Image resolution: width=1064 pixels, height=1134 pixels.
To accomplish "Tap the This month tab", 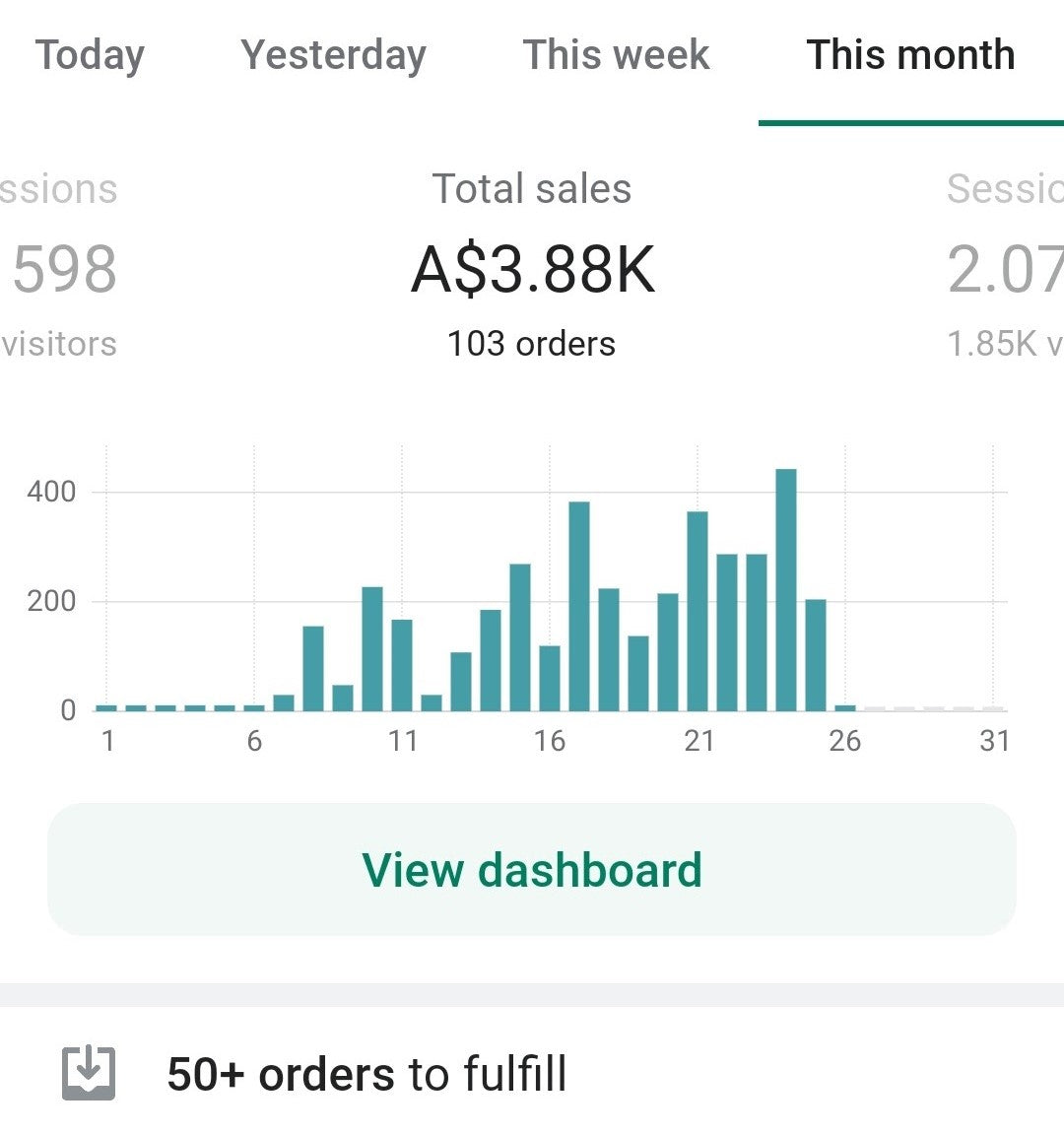I will 910,55.
